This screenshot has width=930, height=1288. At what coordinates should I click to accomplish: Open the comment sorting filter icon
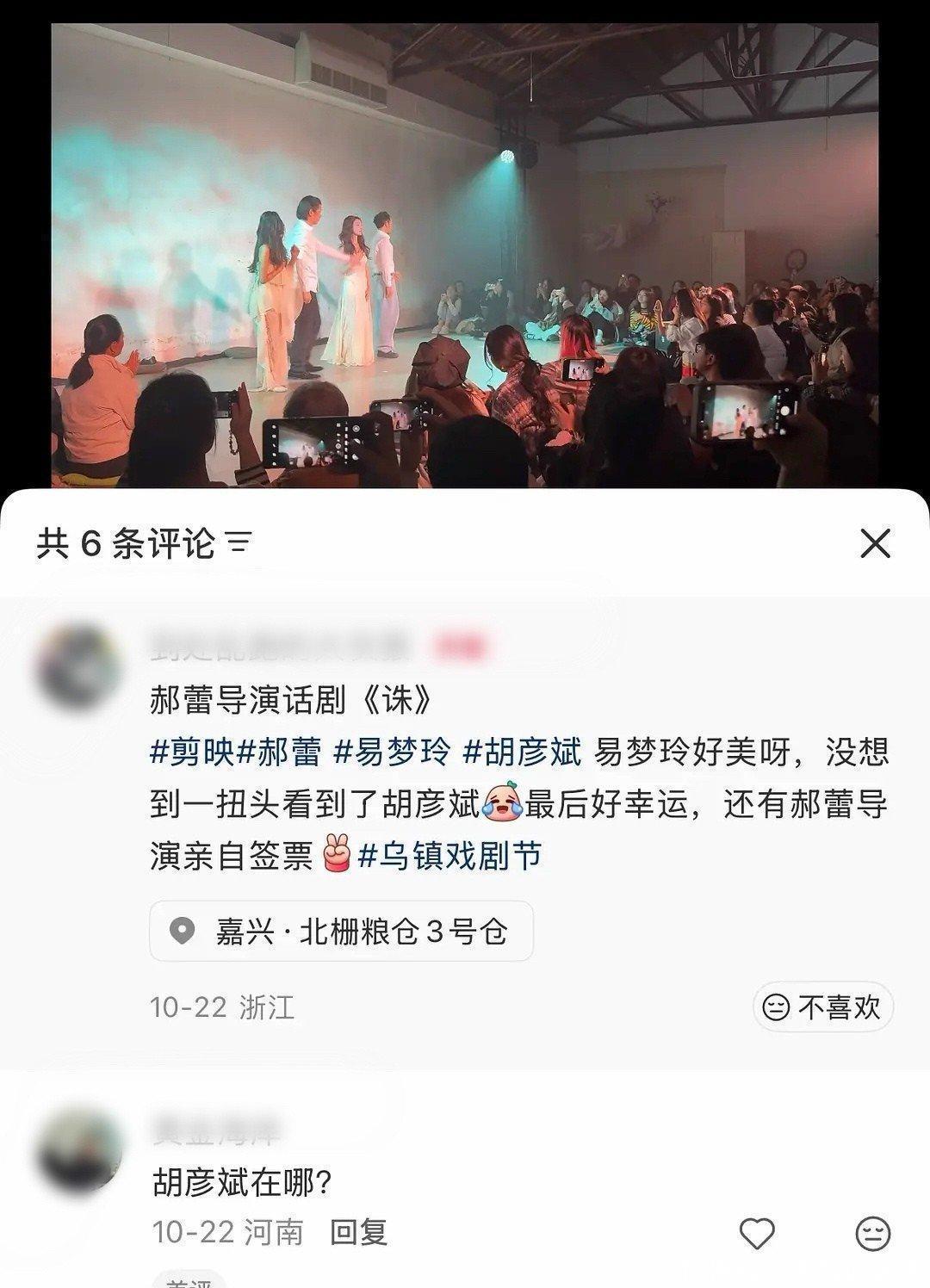click(239, 542)
